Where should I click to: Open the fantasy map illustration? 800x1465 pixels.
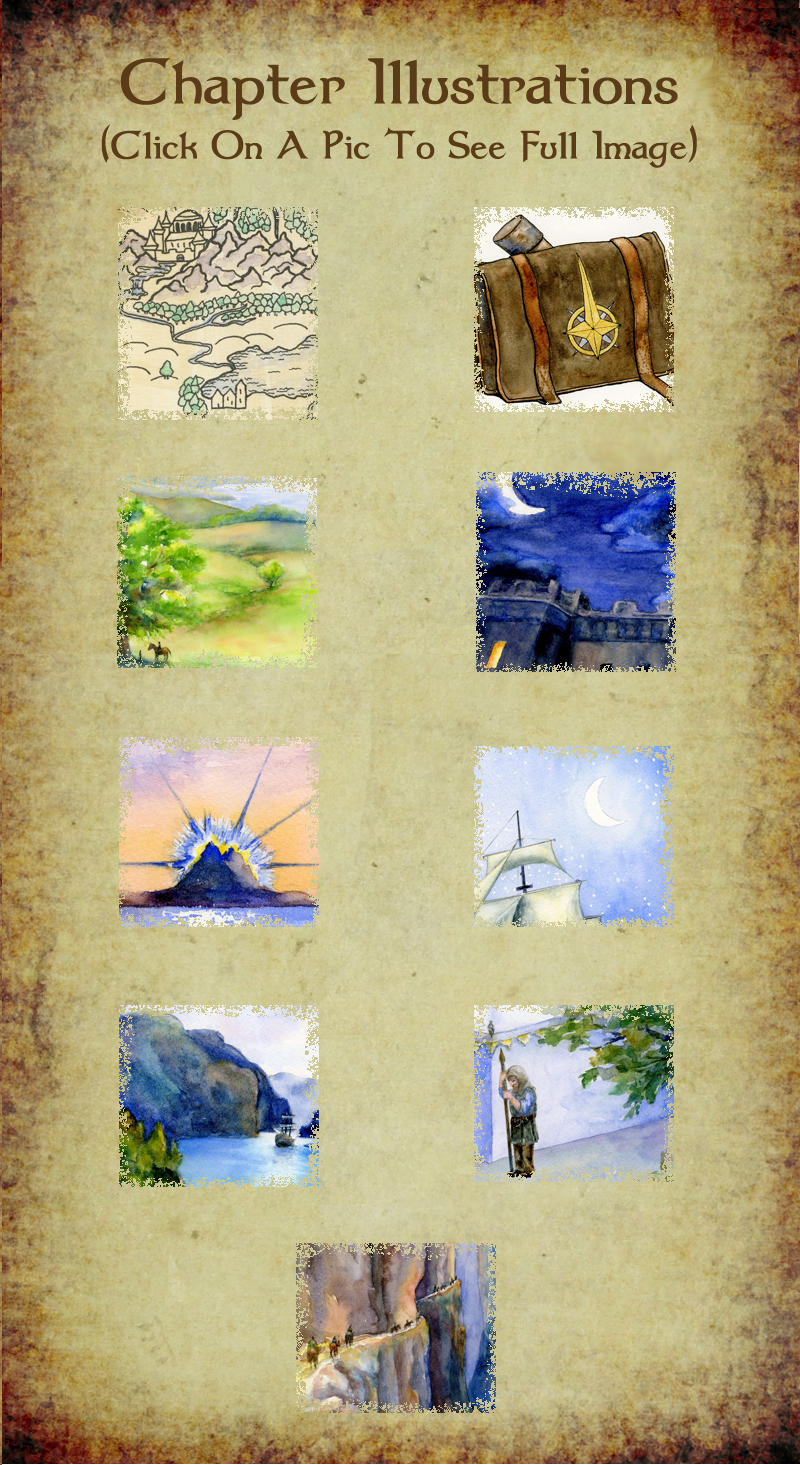pyautogui.click(x=218, y=312)
